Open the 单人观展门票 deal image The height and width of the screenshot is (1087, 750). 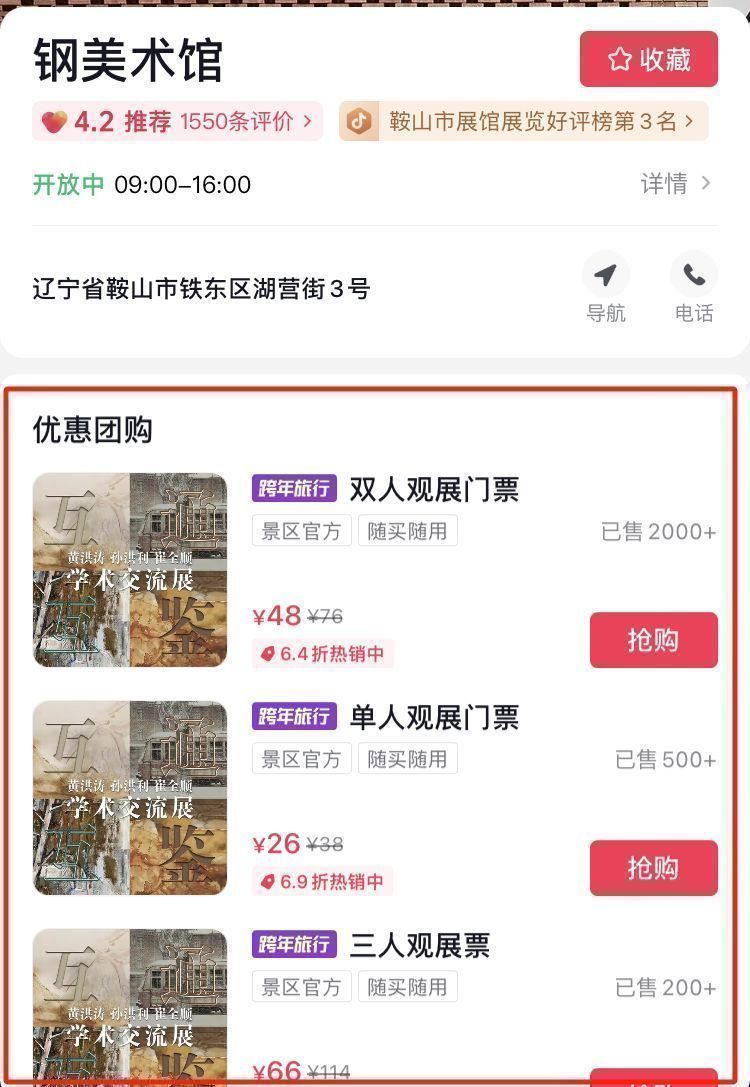click(x=130, y=798)
